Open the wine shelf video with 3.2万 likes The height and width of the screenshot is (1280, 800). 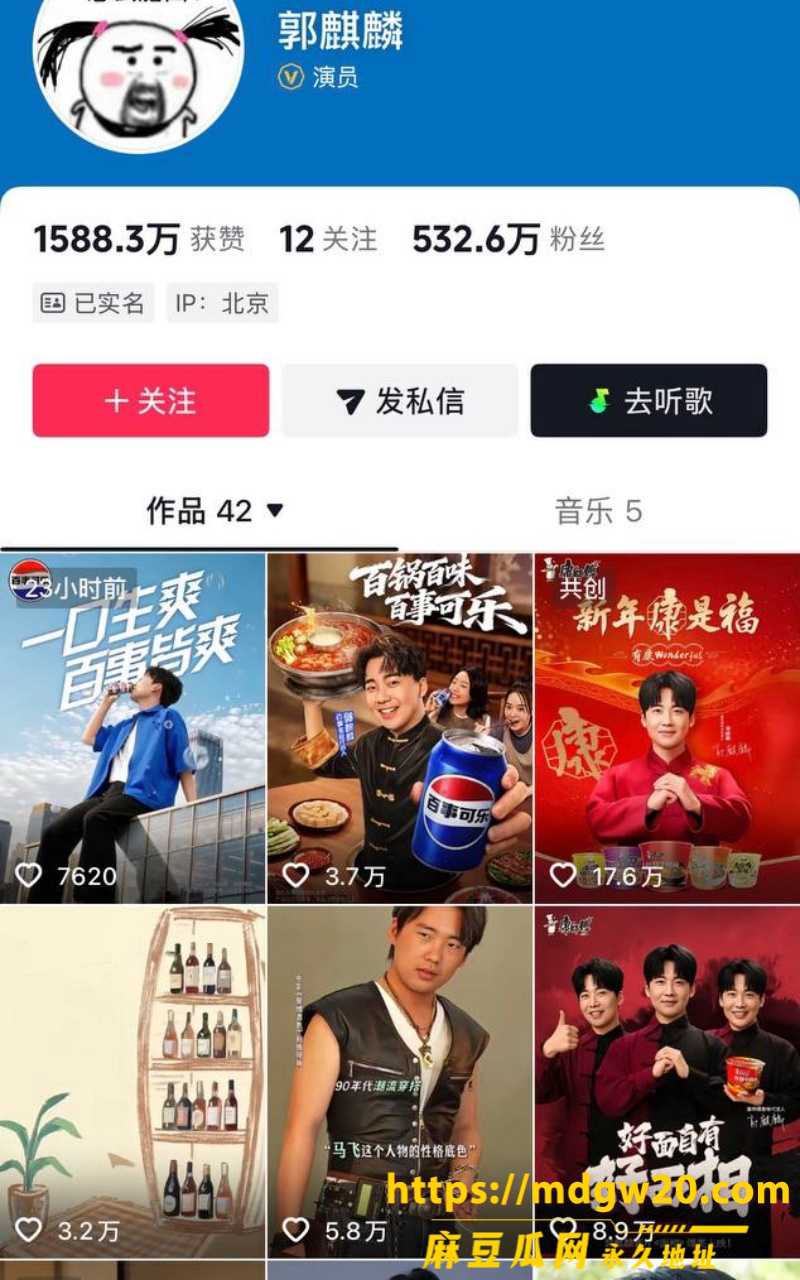pos(133,1082)
